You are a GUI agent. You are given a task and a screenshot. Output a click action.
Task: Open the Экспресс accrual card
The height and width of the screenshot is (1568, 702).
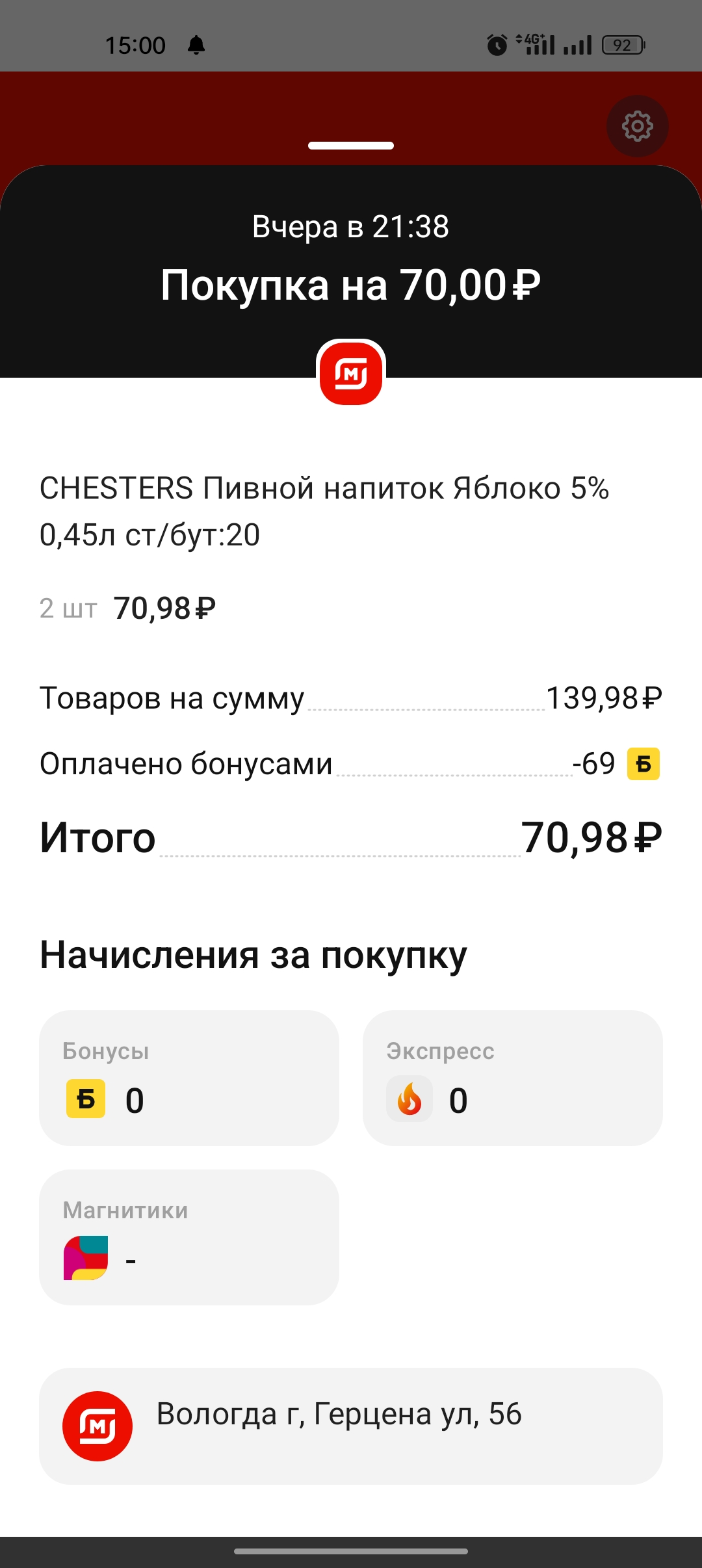513,1078
